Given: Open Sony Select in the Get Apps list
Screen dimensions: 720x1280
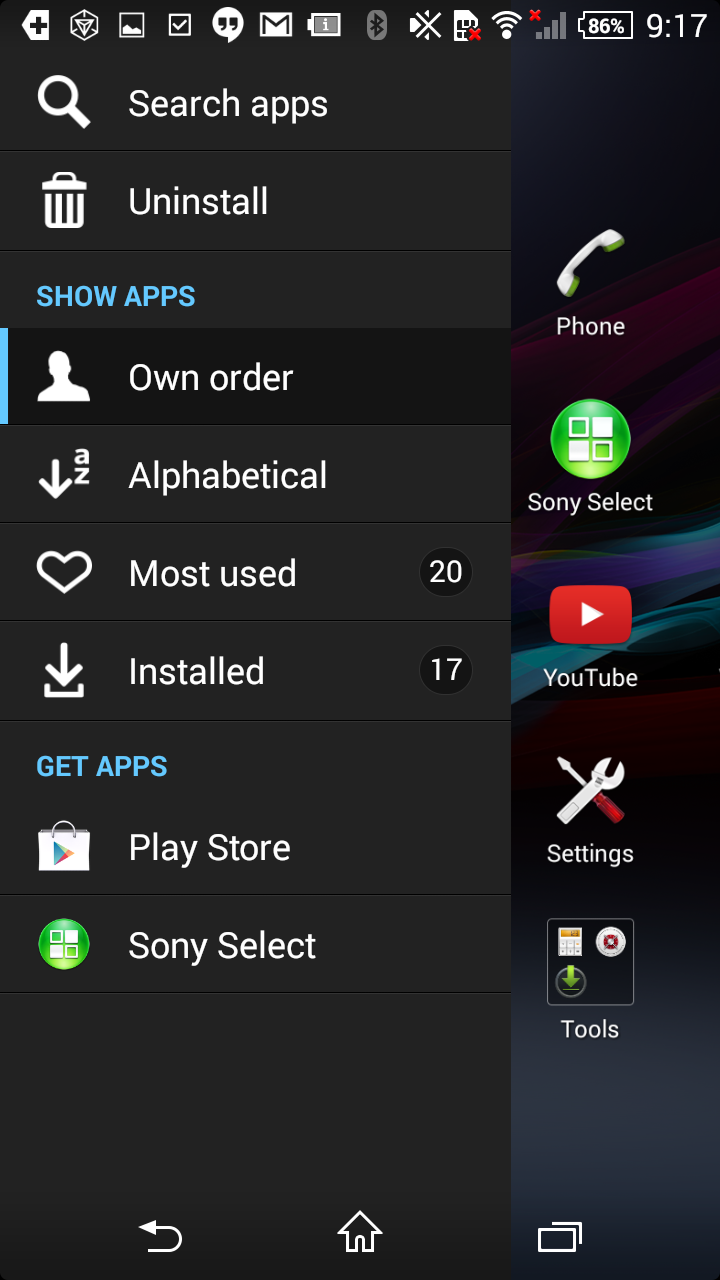Looking at the screenshot, I should [x=255, y=945].
